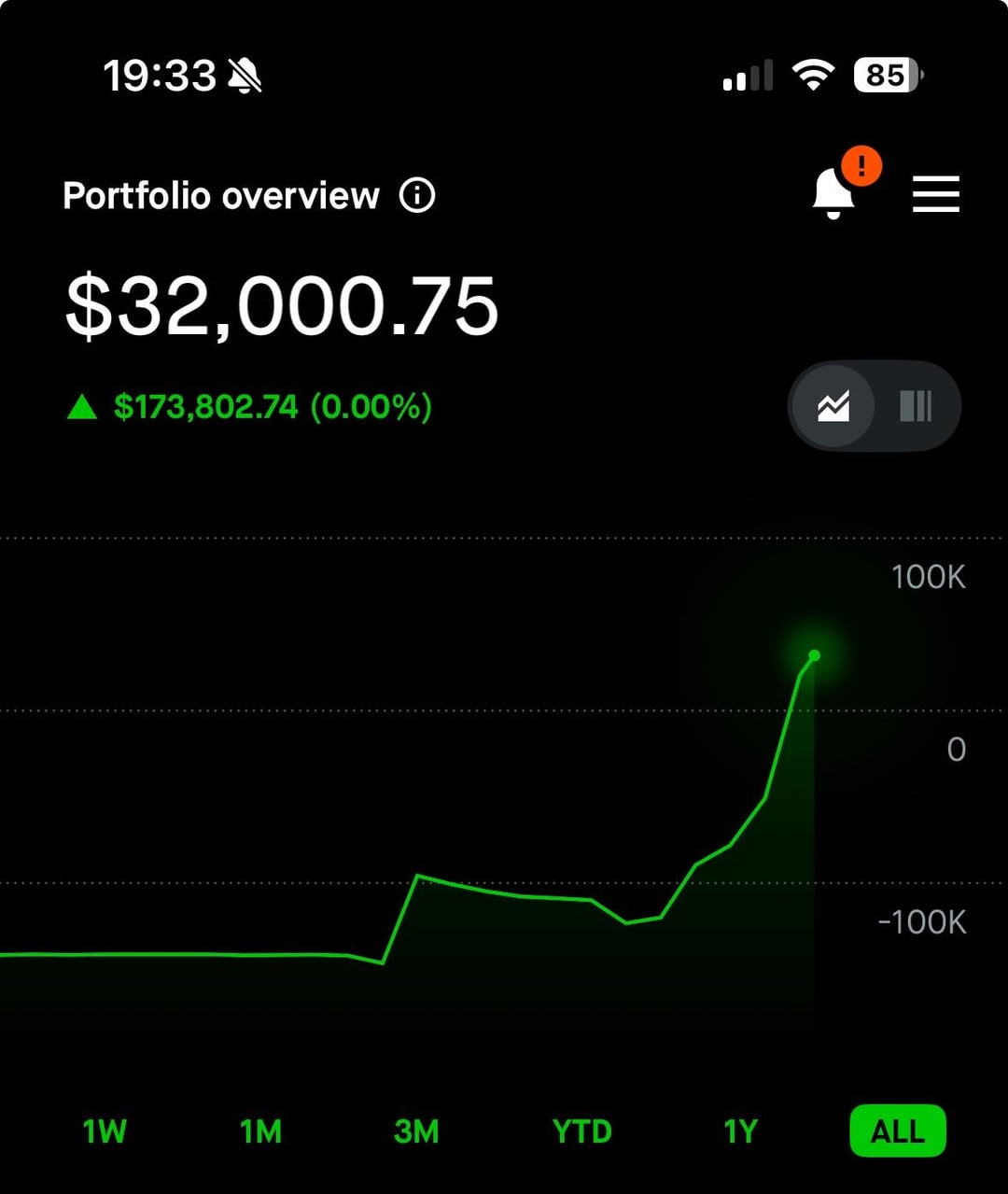
Task: View the 1Y time range
Action: (x=740, y=1131)
